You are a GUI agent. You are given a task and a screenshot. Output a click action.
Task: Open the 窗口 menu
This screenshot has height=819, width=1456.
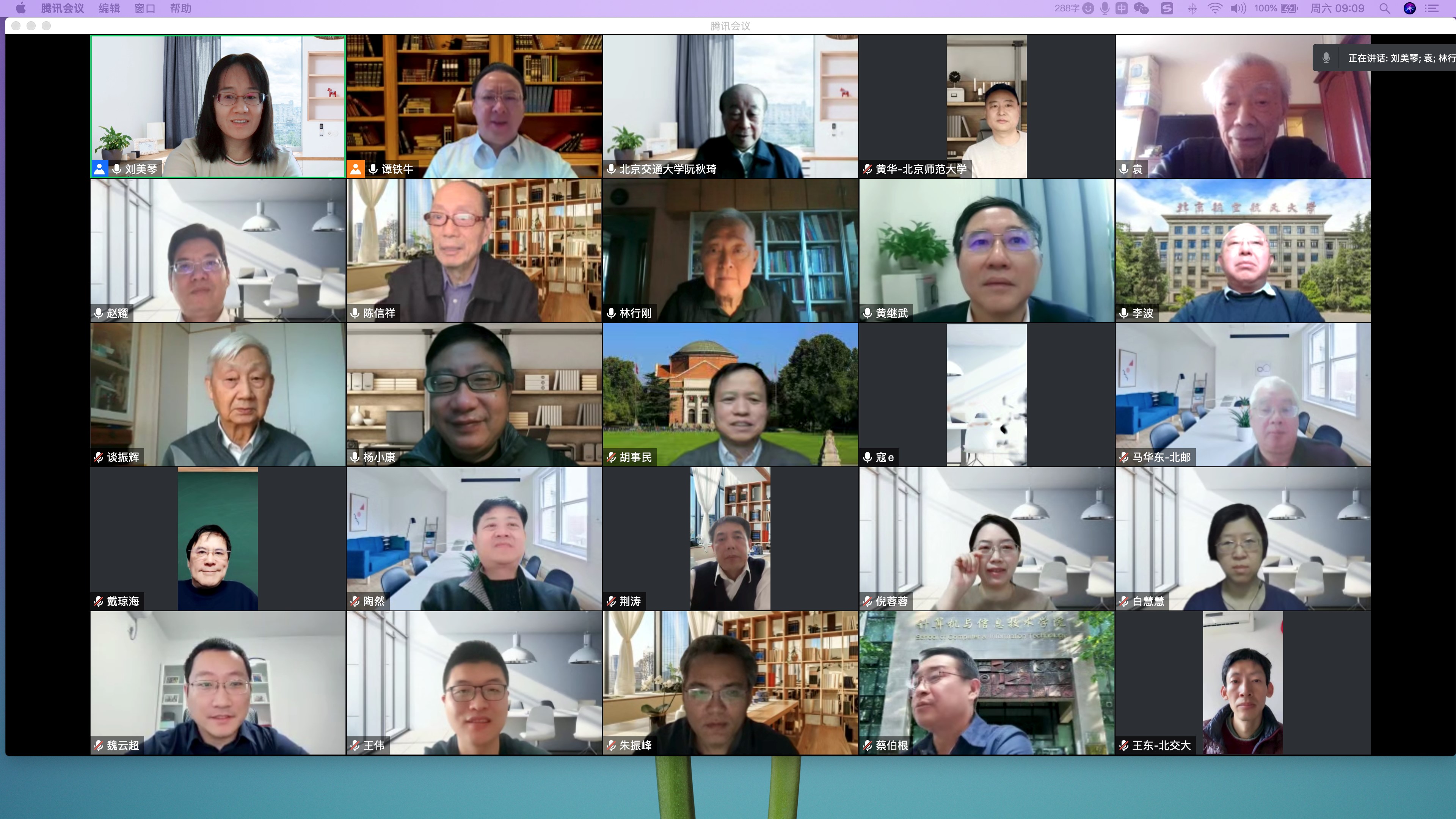pyautogui.click(x=145, y=8)
